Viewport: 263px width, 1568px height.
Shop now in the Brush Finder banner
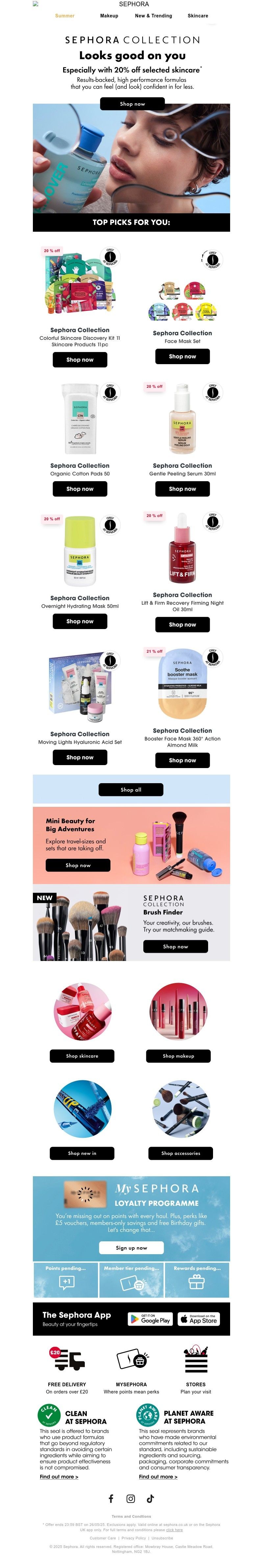pyautogui.click(x=175, y=947)
